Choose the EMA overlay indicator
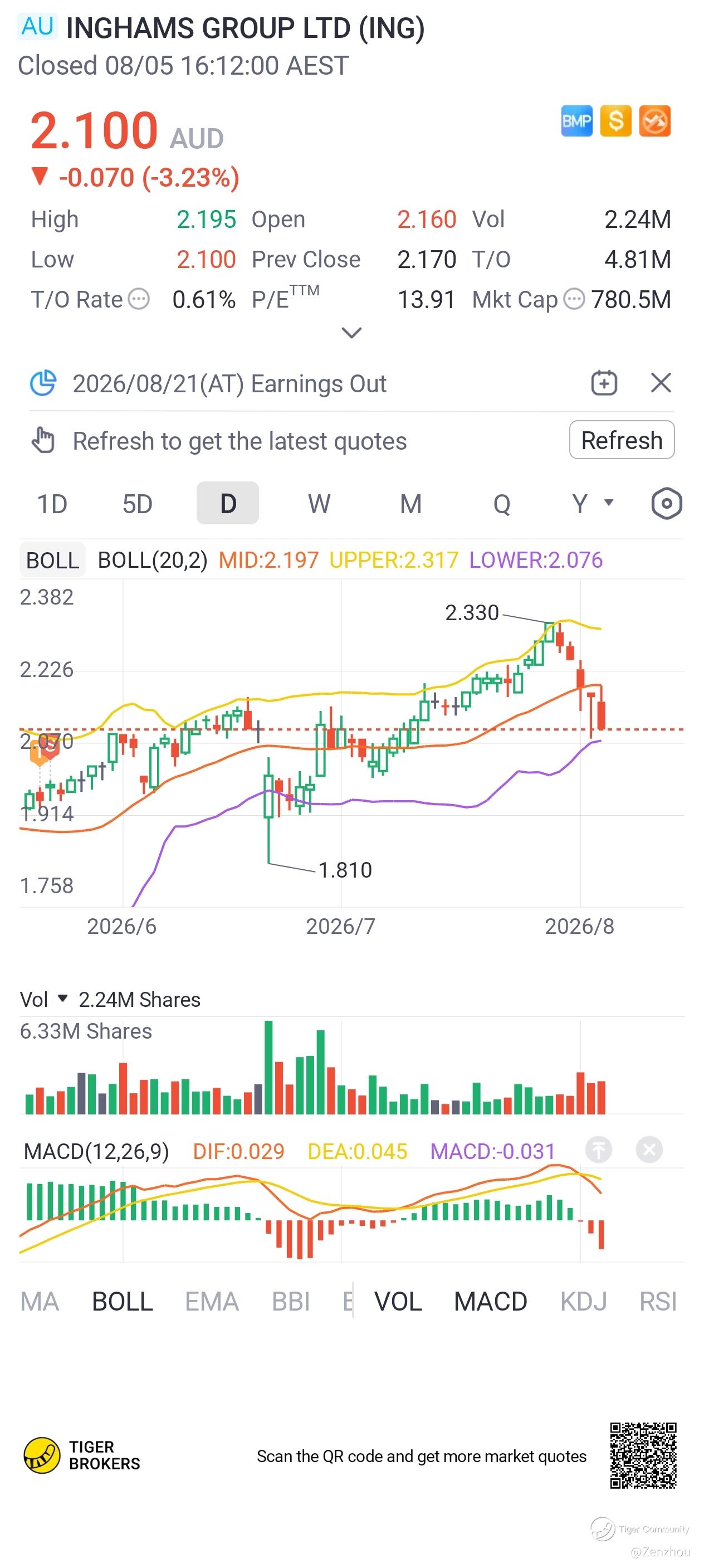 212,1301
